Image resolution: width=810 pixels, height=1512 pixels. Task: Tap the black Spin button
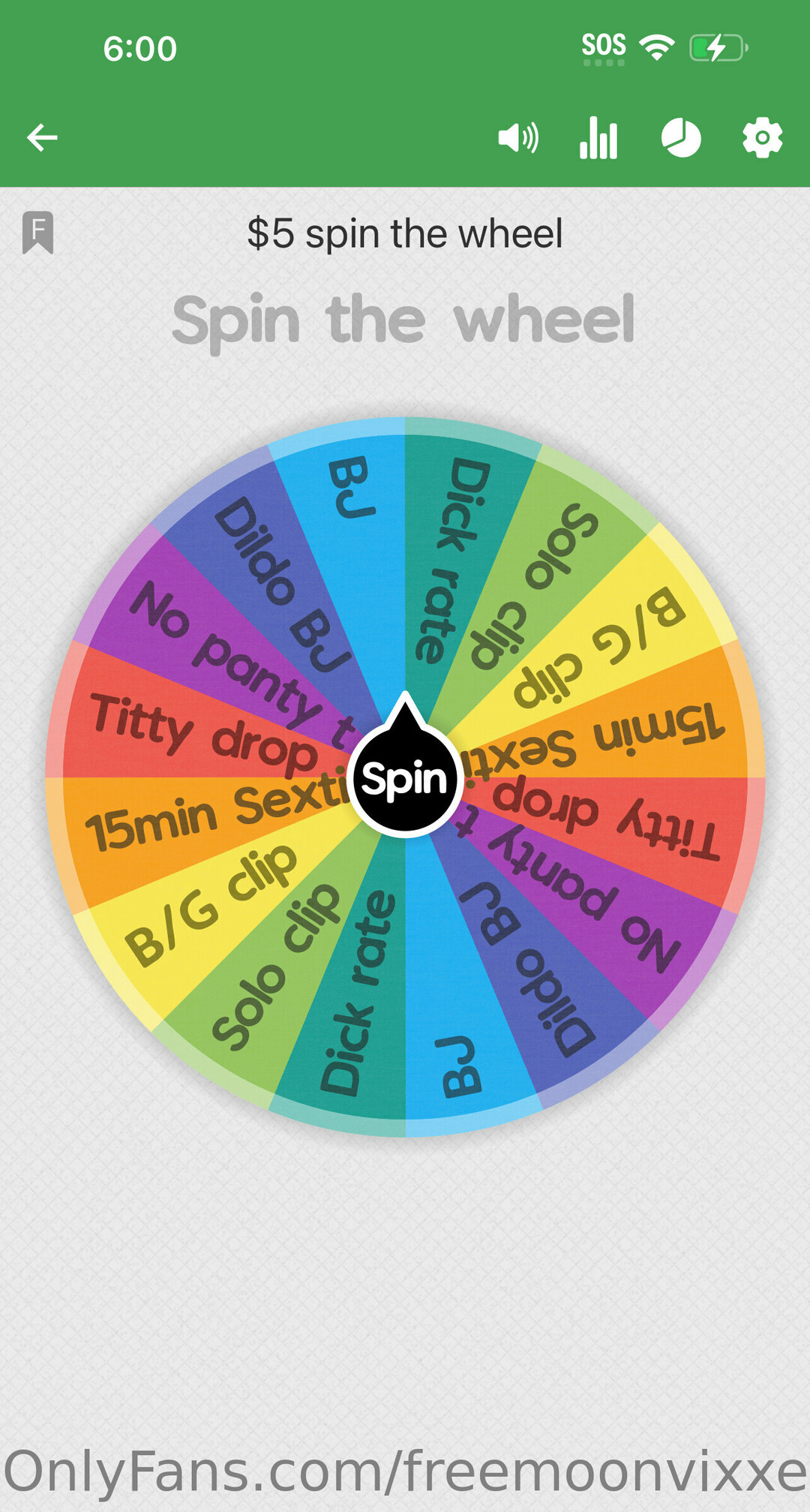point(405,779)
